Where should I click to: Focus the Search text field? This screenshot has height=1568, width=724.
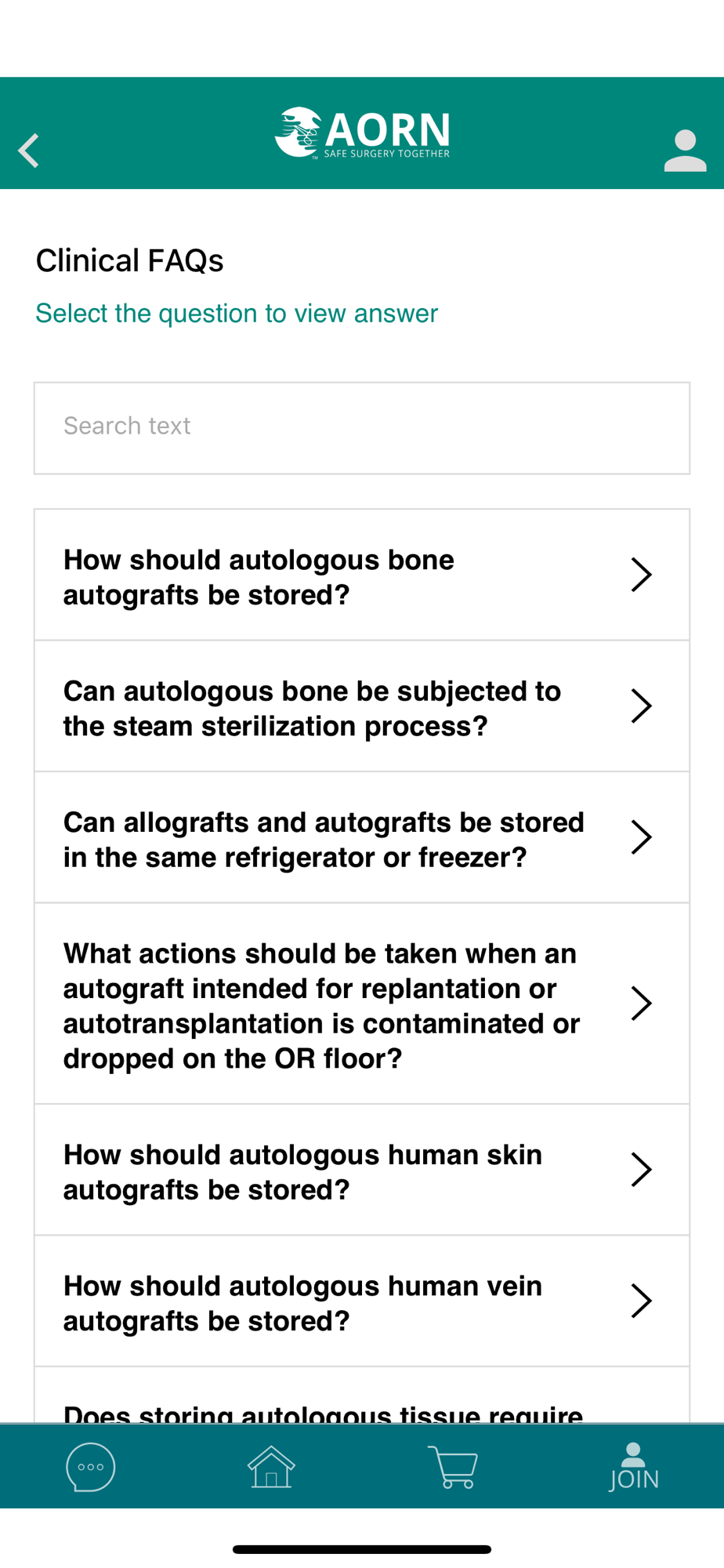(x=361, y=428)
